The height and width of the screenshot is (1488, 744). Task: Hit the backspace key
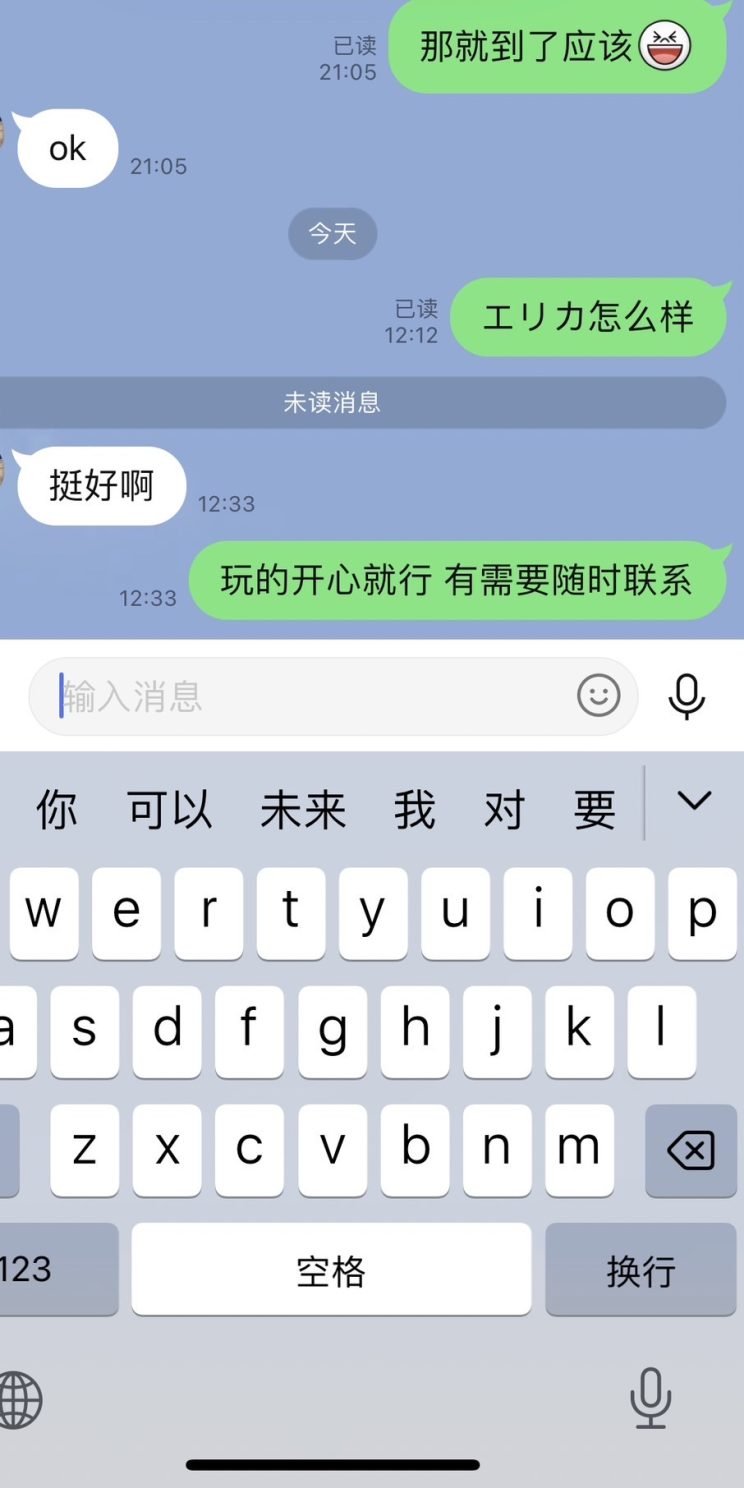(690, 1150)
